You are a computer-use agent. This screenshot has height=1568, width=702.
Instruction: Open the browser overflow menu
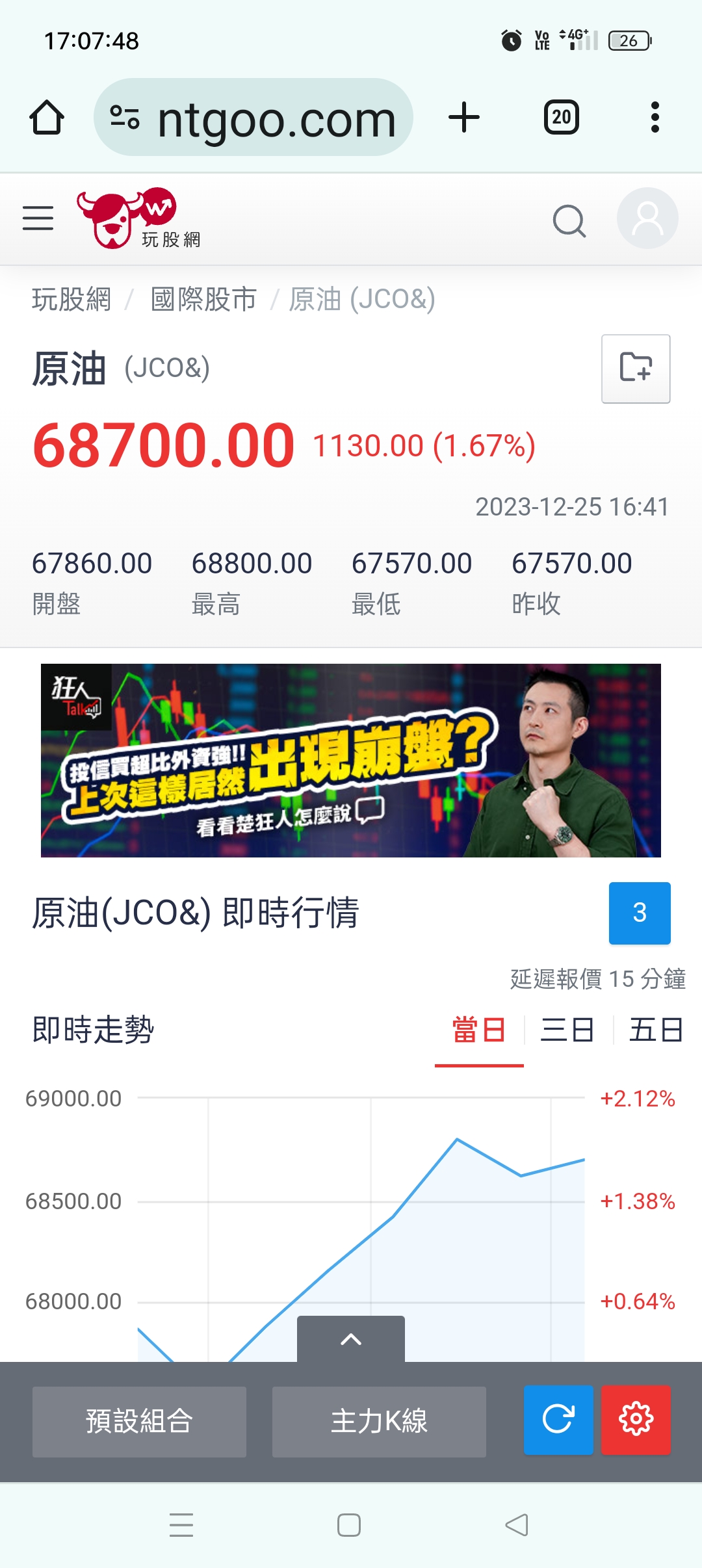click(x=655, y=118)
